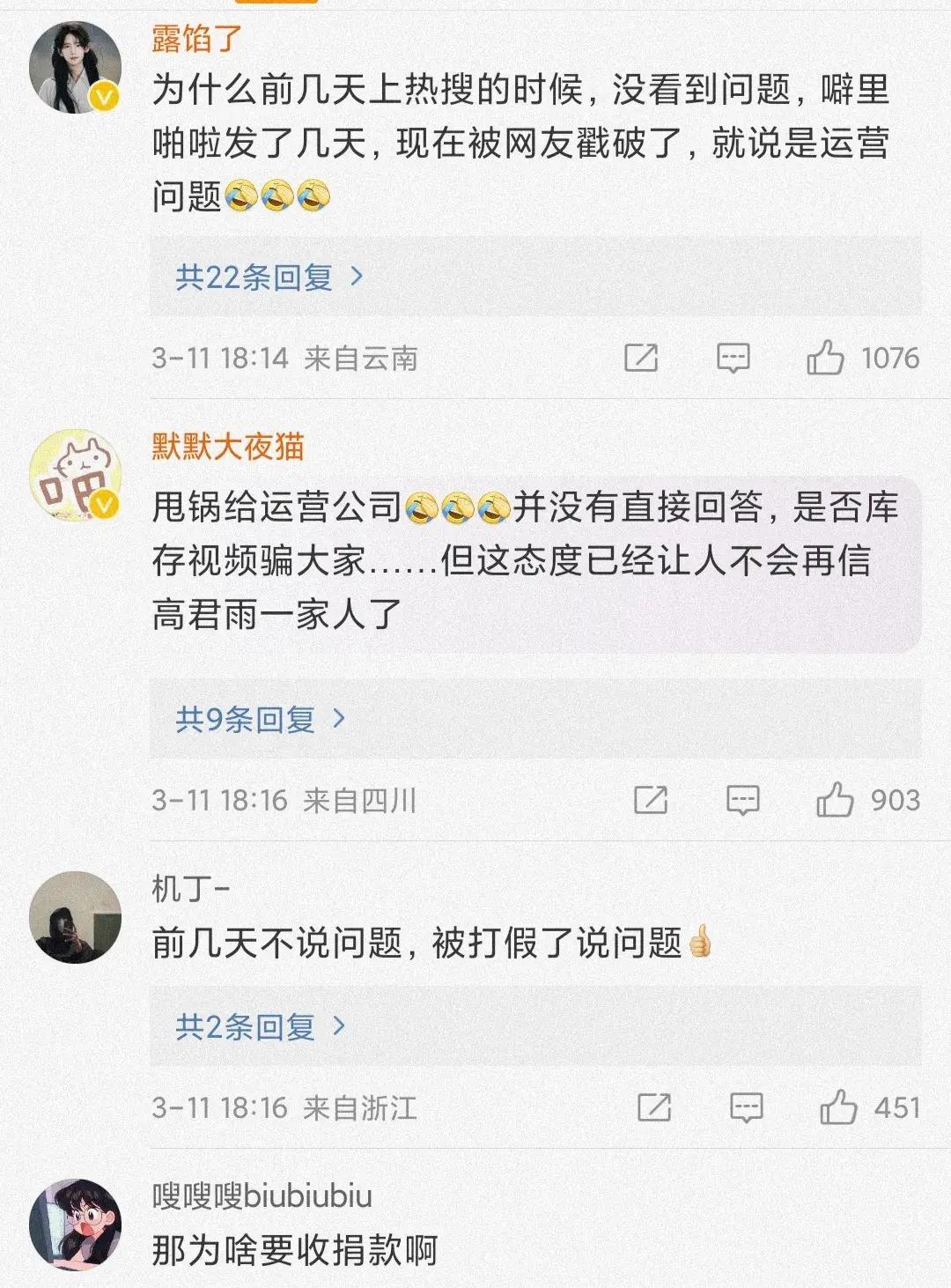This screenshot has height=1288, width=951.
Task: Open 嗖嗖嗖biubiubiu's profile avatar
Action: pos(75,1225)
